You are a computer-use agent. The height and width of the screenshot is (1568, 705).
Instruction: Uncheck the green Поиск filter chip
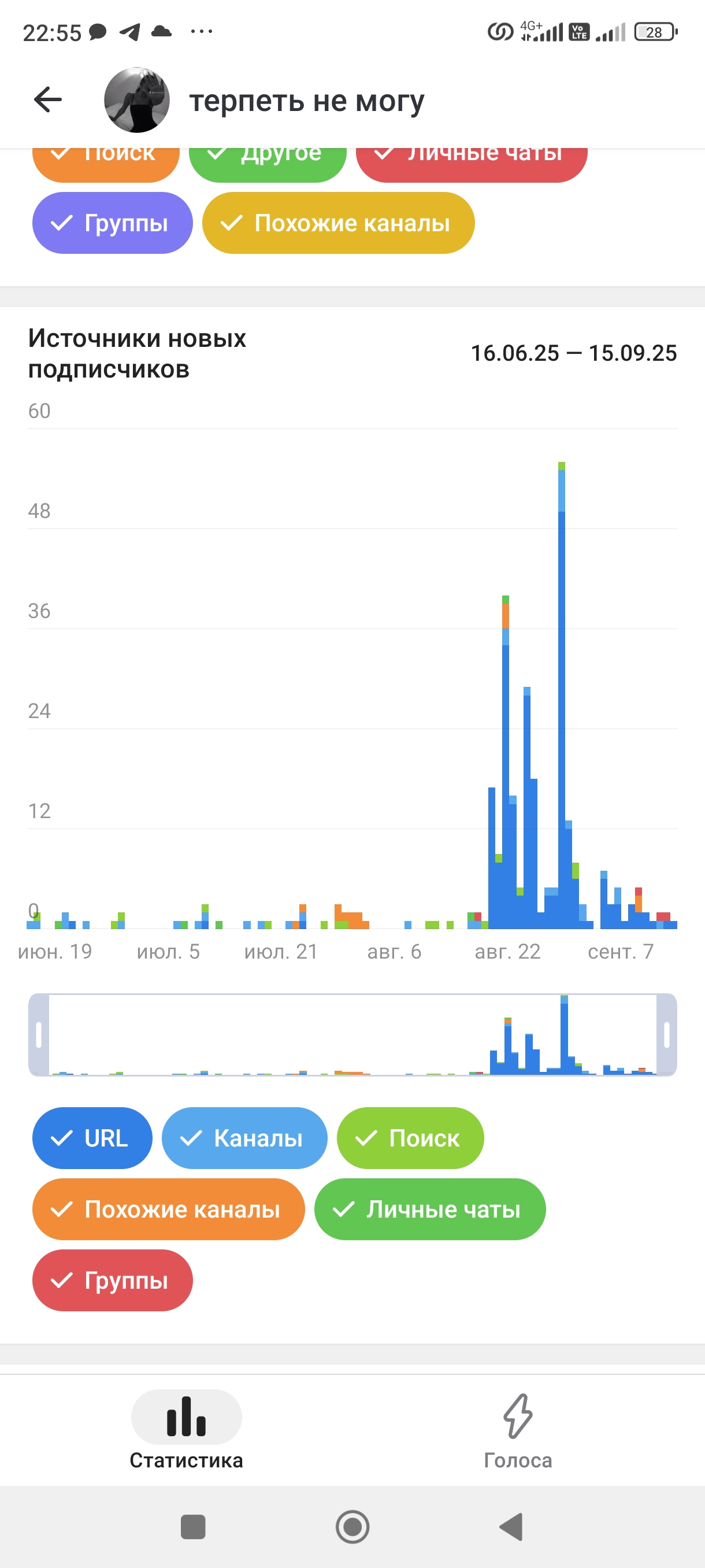coord(411,1138)
